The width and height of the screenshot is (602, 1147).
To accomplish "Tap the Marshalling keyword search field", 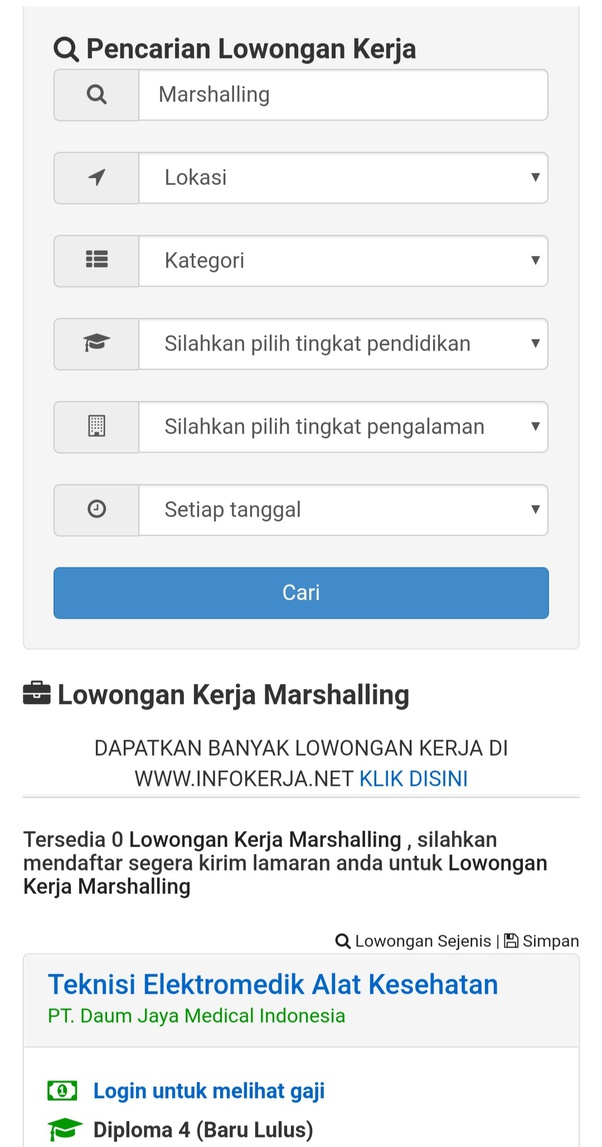I will pyautogui.click(x=343, y=95).
